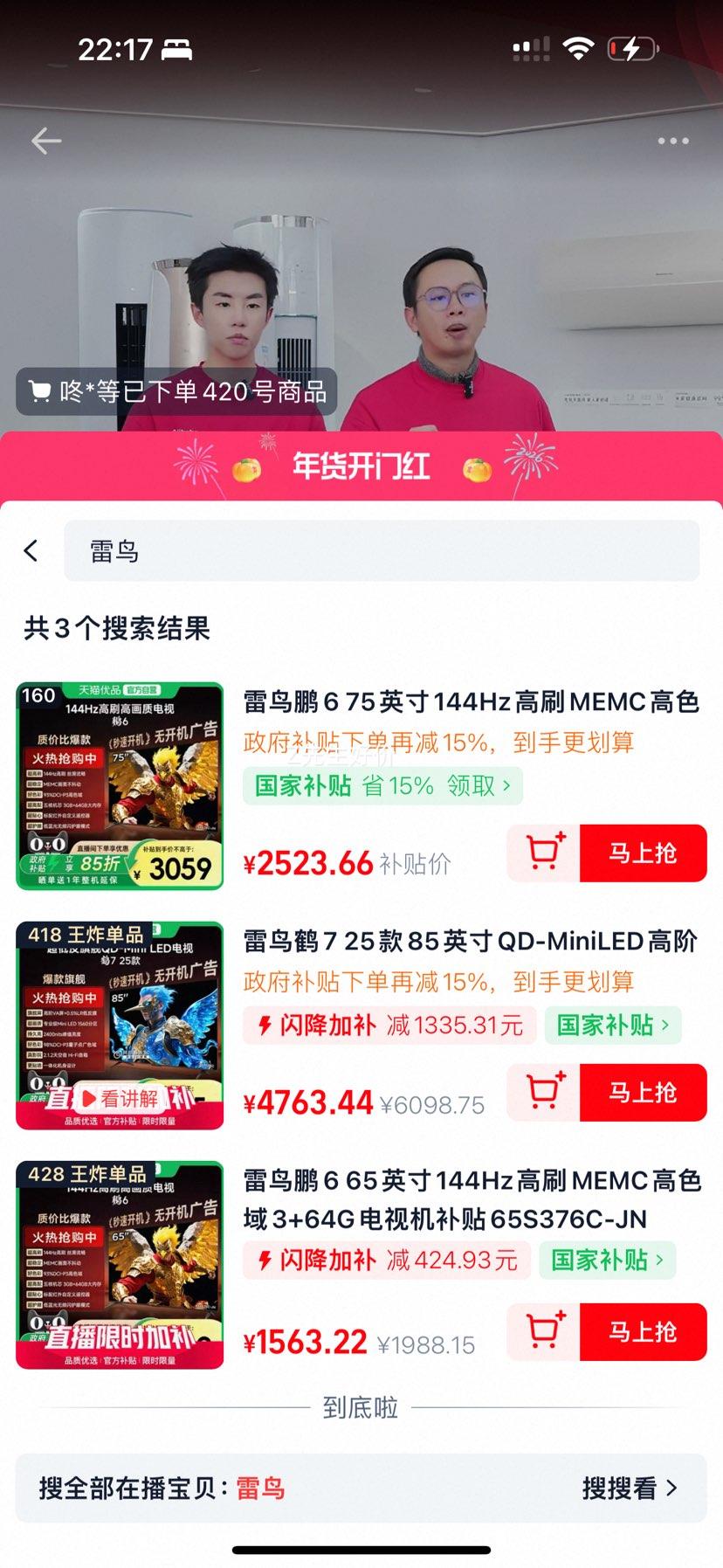Tap 马上抢 on the 雷鸟鹏6 75英寸 TV
This screenshot has height=1568, width=723.
pyautogui.click(x=644, y=853)
